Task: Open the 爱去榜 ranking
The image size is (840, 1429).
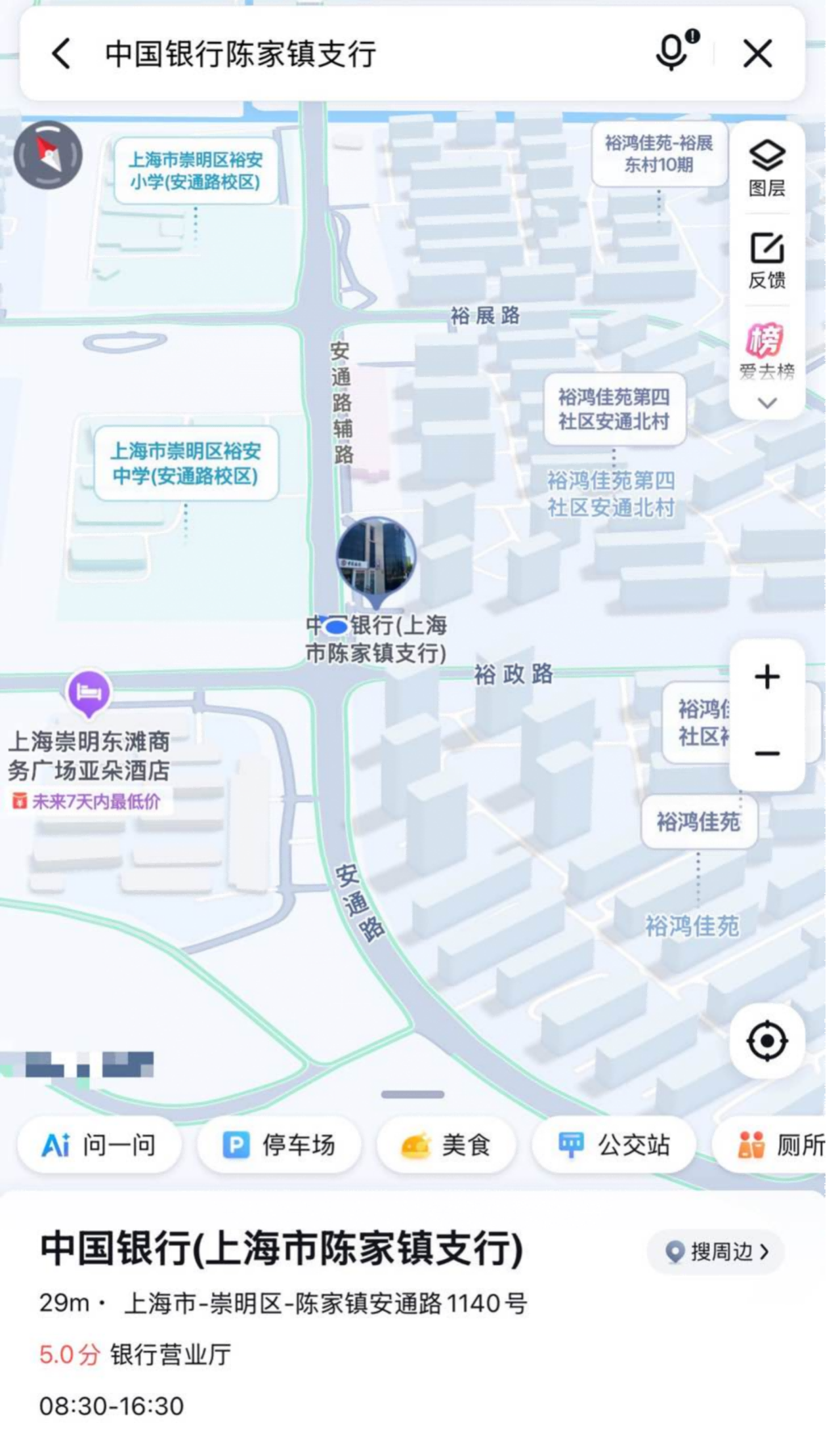Action: (766, 351)
